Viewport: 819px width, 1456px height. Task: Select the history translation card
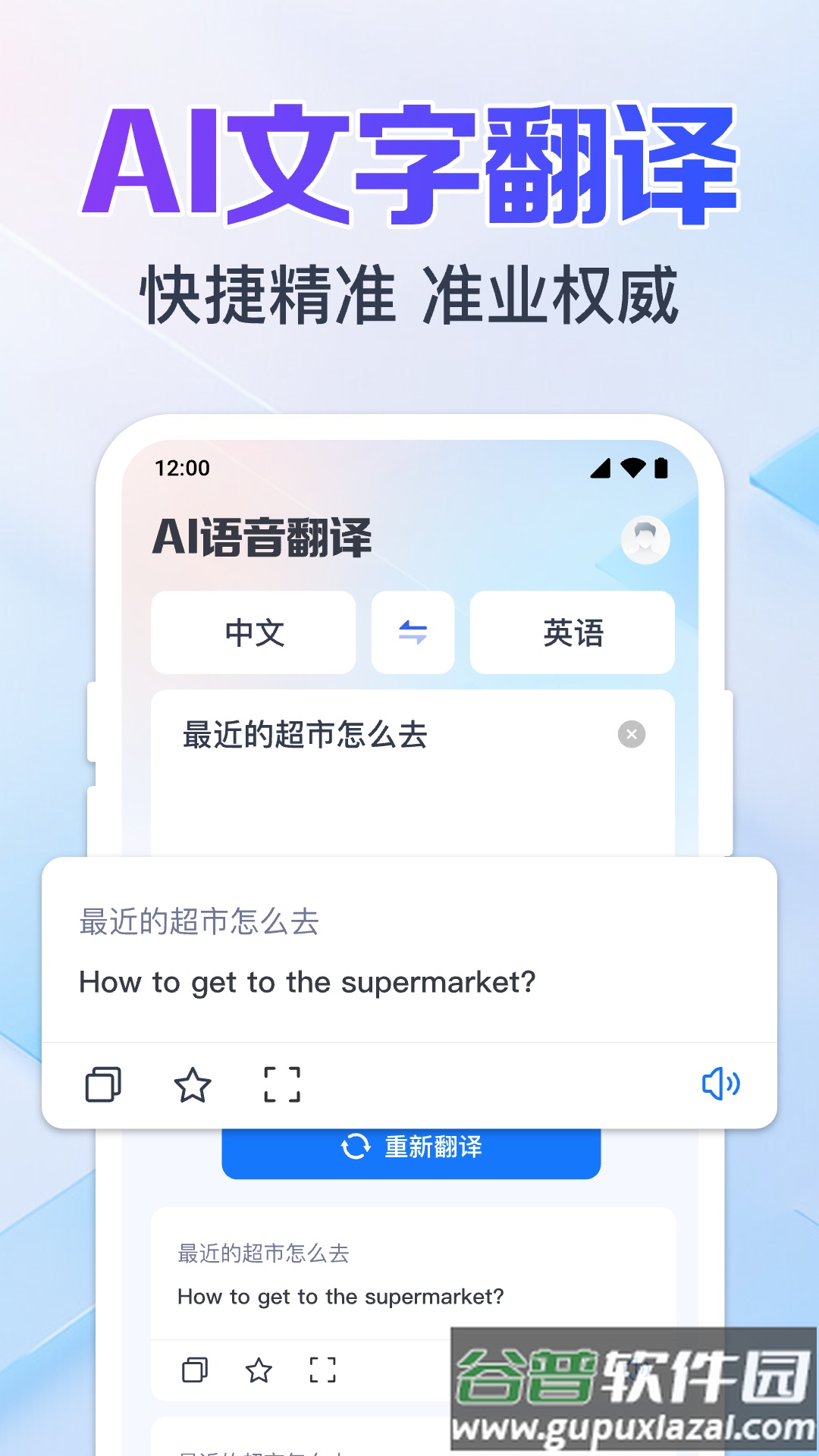(x=409, y=1282)
